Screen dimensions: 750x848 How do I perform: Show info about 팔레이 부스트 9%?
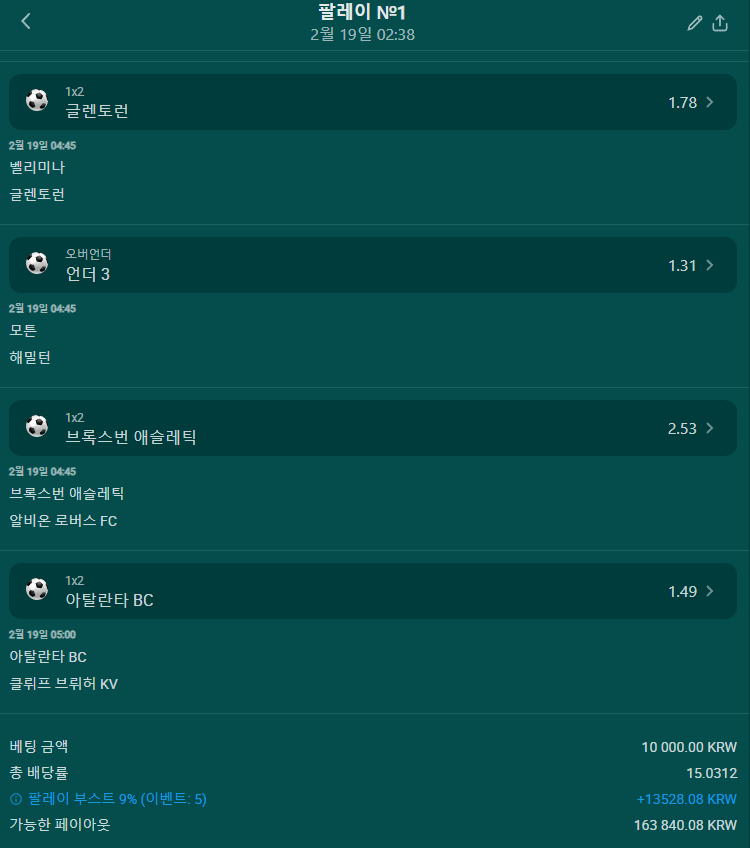coord(16,799)
